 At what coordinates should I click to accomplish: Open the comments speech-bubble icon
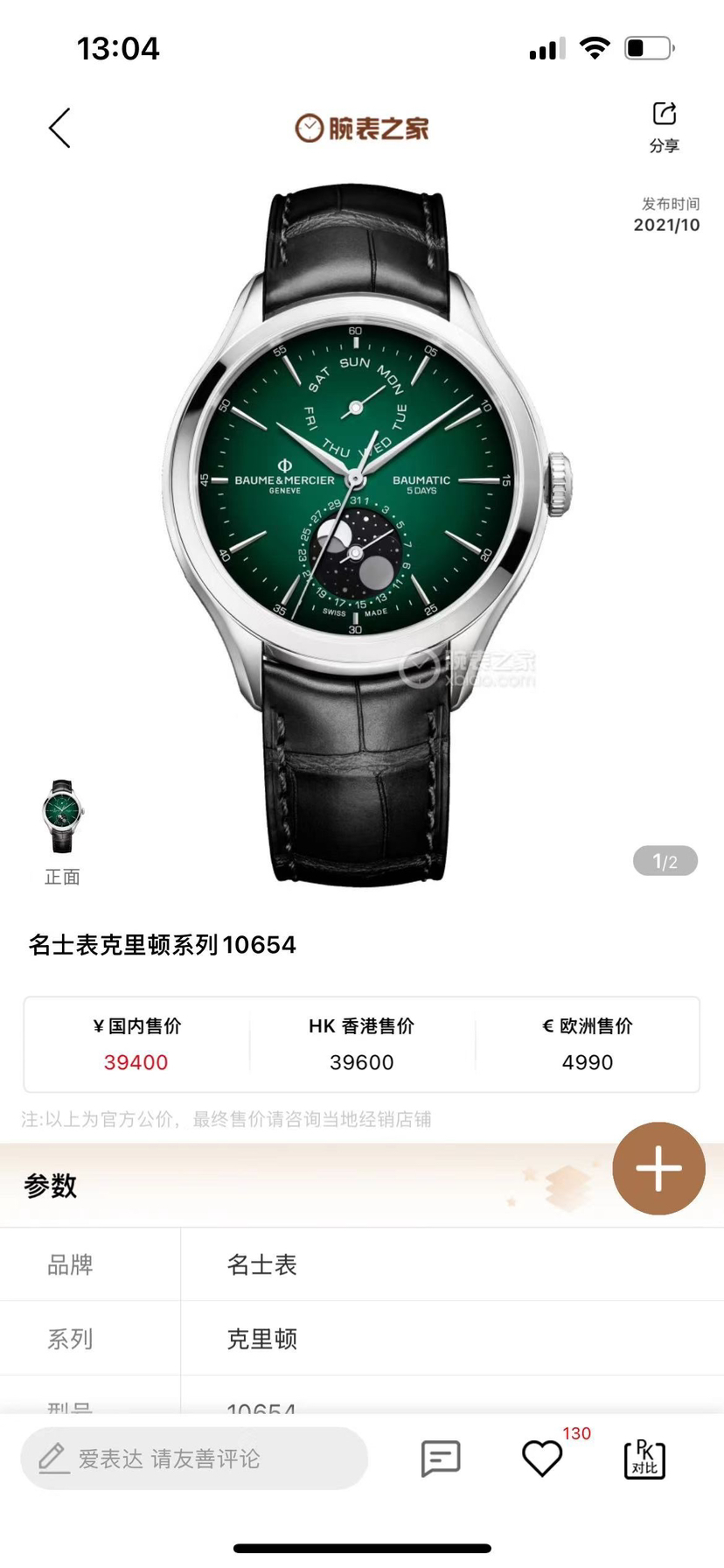tap(440, 1459)
